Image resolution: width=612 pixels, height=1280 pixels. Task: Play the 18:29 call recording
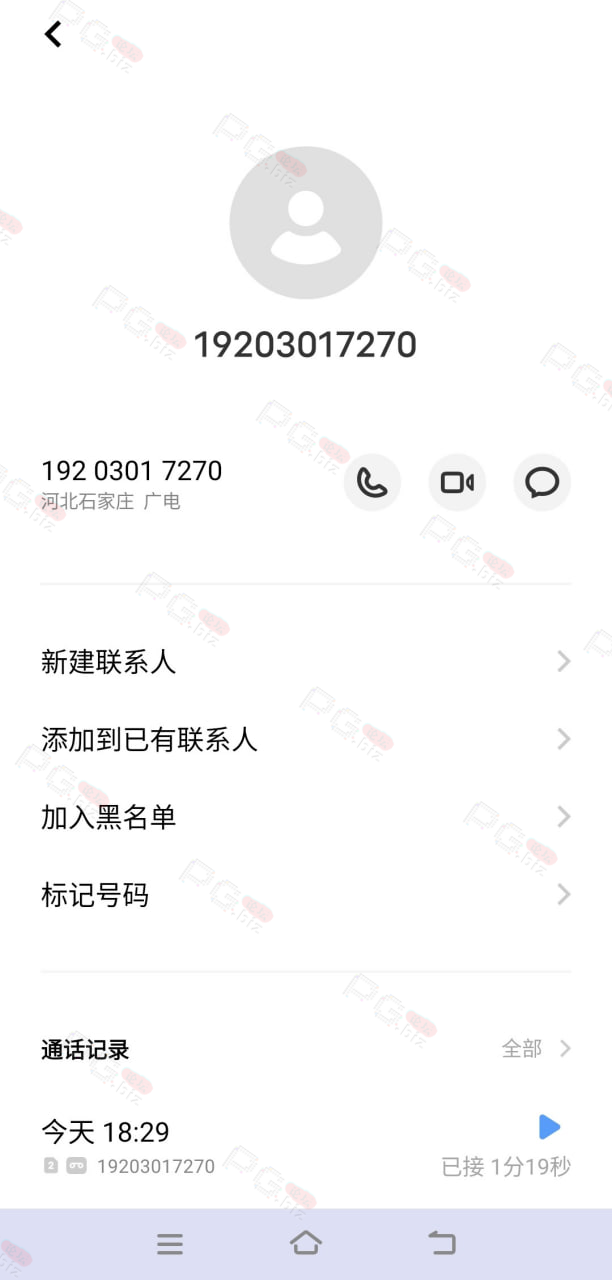(549, 1127)
